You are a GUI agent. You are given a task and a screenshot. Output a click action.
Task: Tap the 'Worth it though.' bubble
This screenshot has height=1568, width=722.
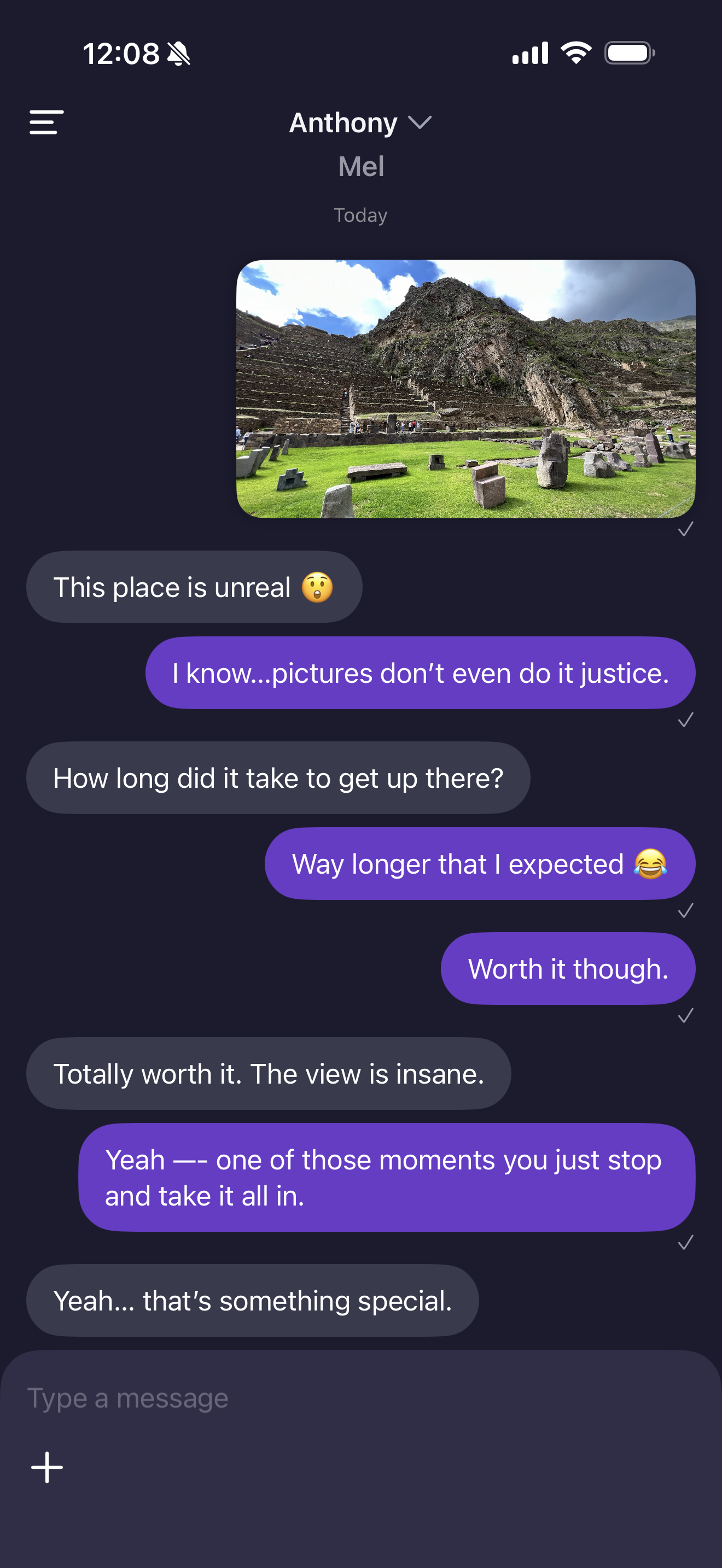(x=567, y=968)
